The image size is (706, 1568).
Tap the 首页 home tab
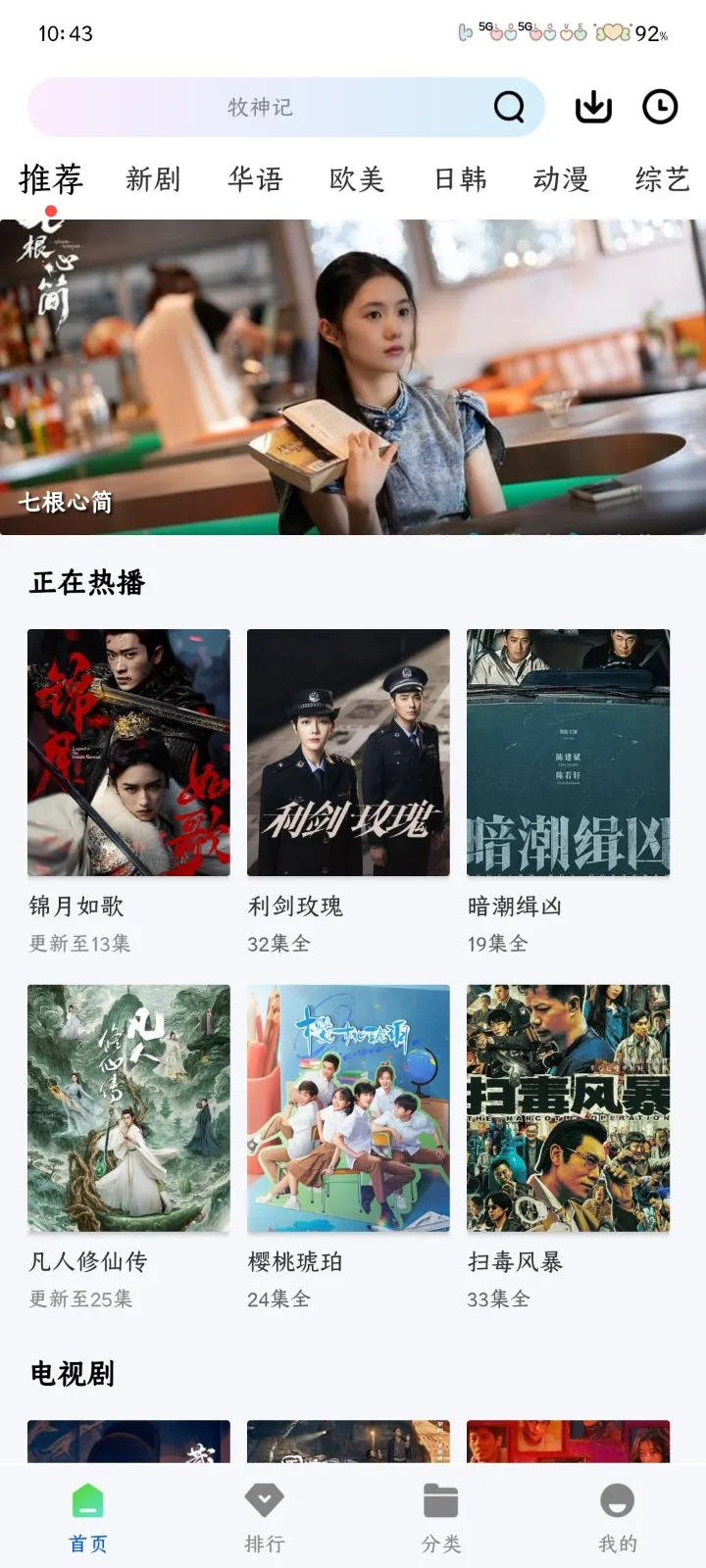(x=87, y=1517)
